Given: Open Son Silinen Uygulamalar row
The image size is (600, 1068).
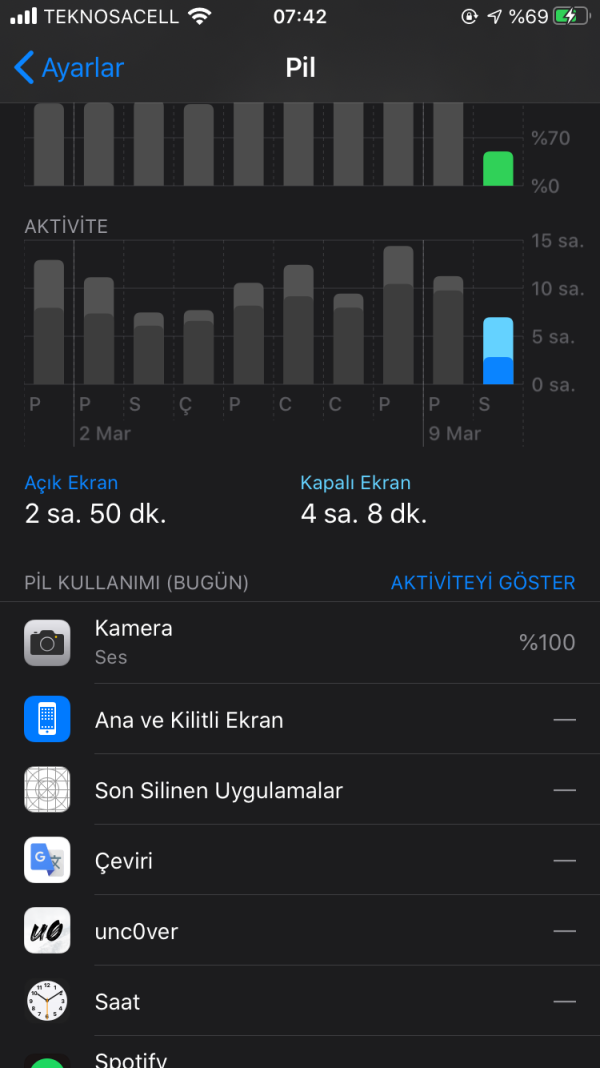Looking at the screenshot, I should [300, 790].
